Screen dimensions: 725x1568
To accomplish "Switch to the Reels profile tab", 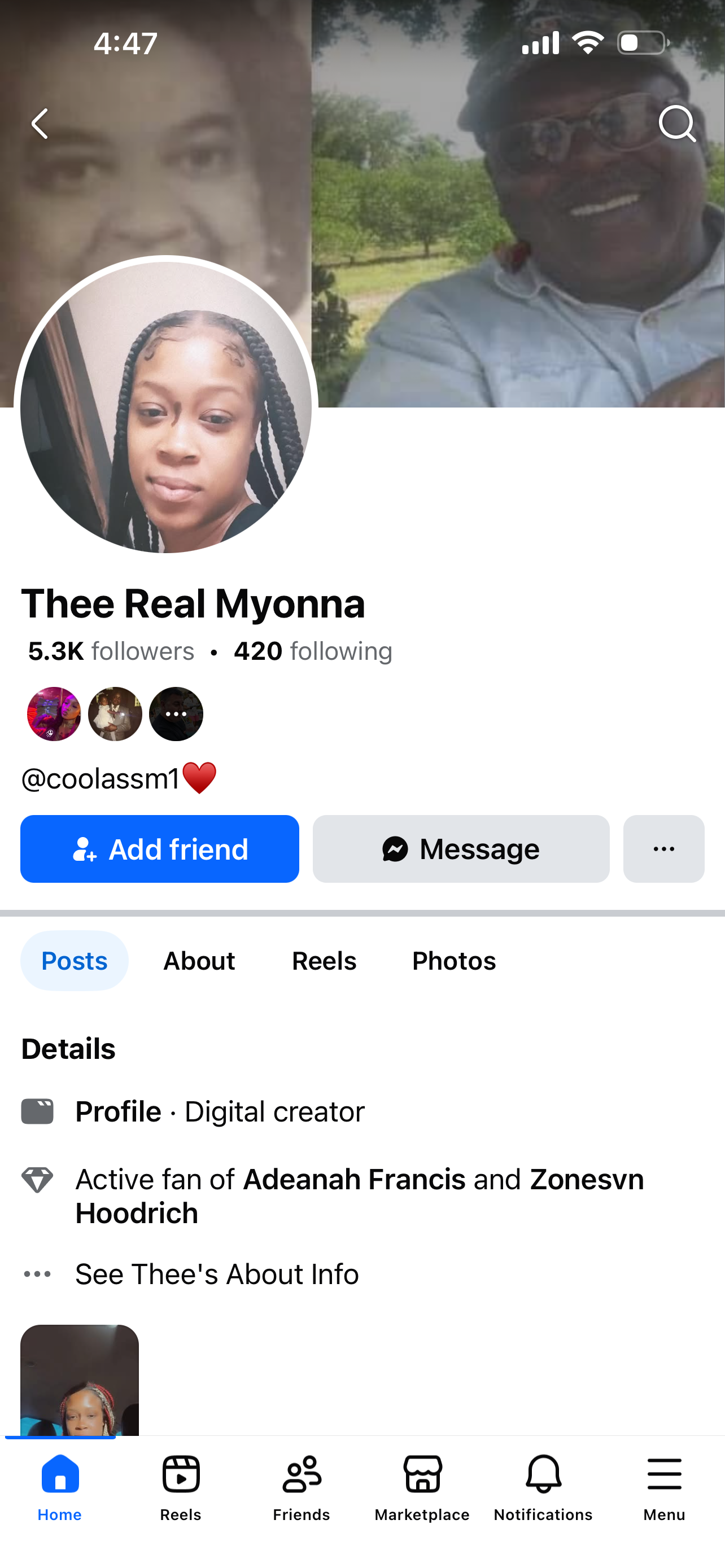I will coord(324,961).
